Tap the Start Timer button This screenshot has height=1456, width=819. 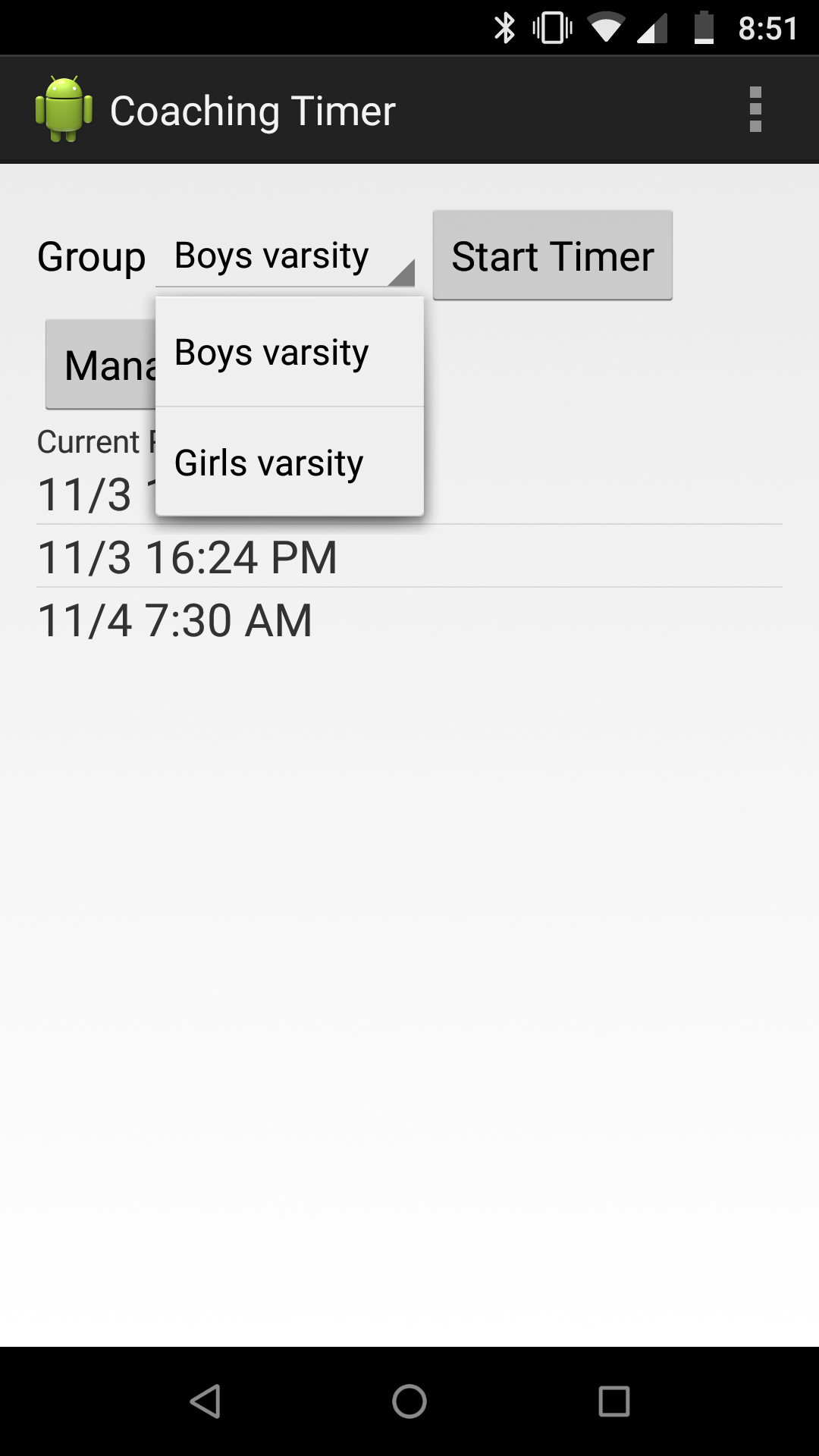(x=552, y=256)
